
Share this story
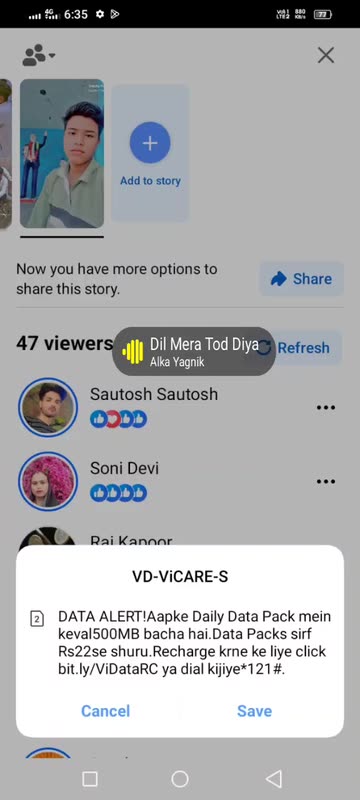pyautogui.click(x=301, y=279)
